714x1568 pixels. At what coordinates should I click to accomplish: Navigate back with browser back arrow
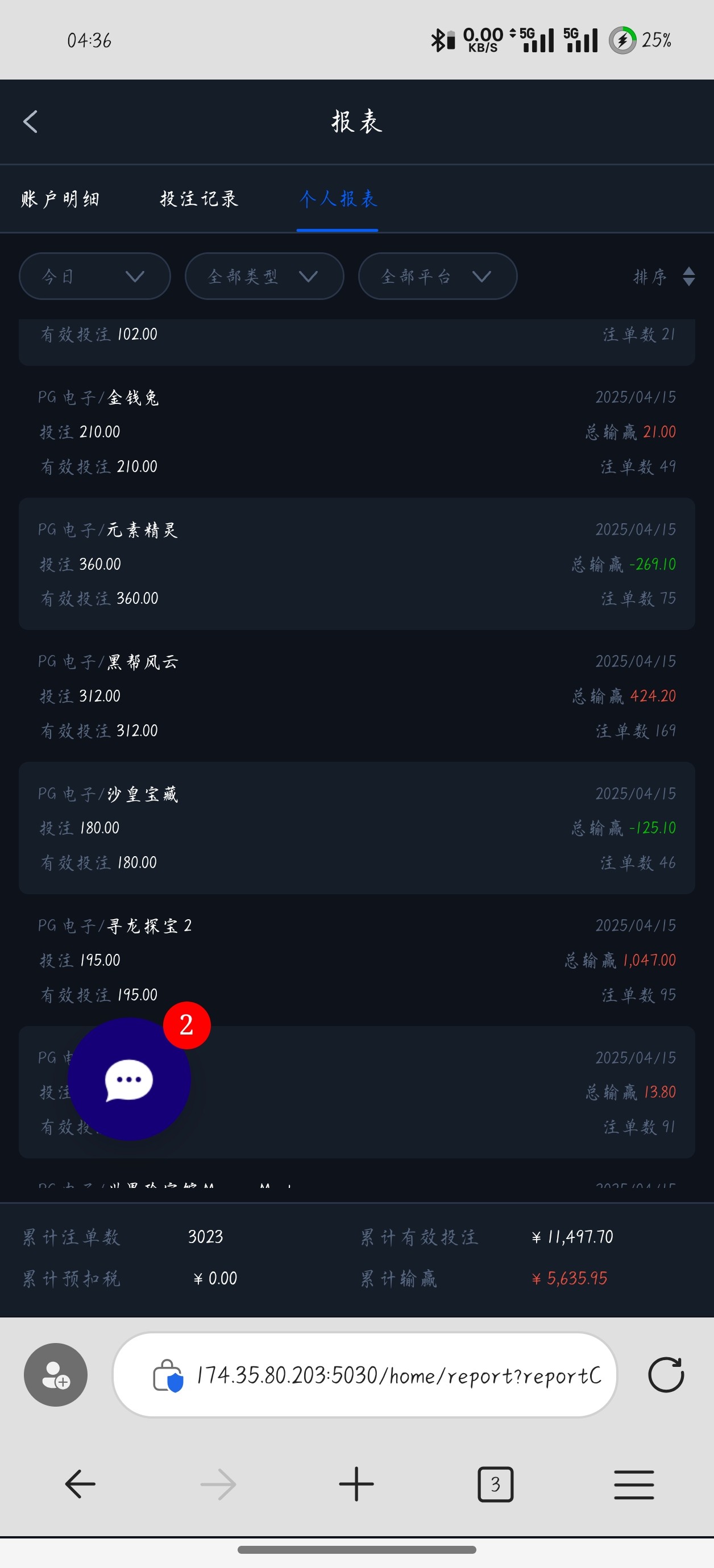80,1484
